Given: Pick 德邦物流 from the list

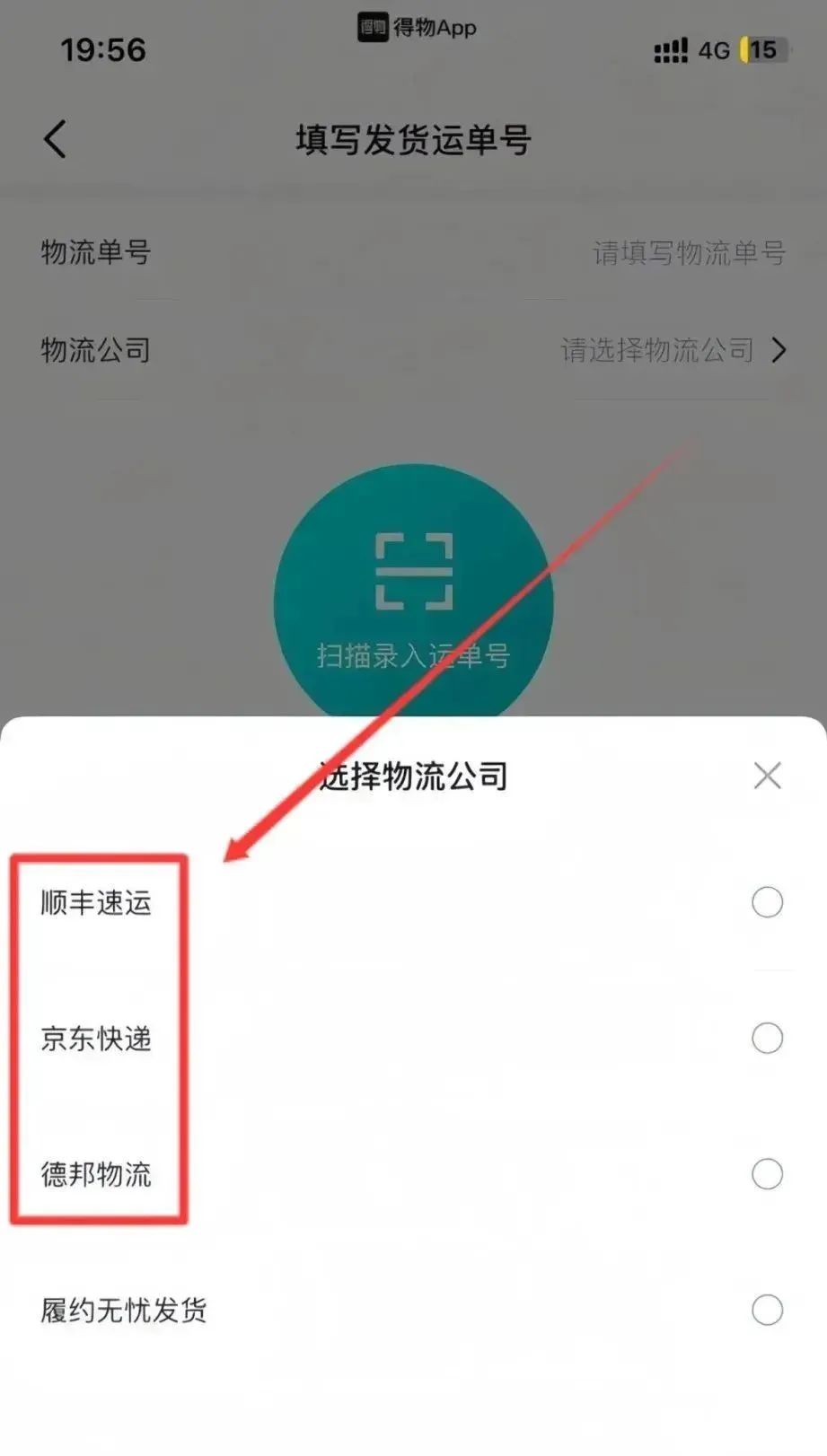Looking at the screenshot, I should [x=413, y=1174].
